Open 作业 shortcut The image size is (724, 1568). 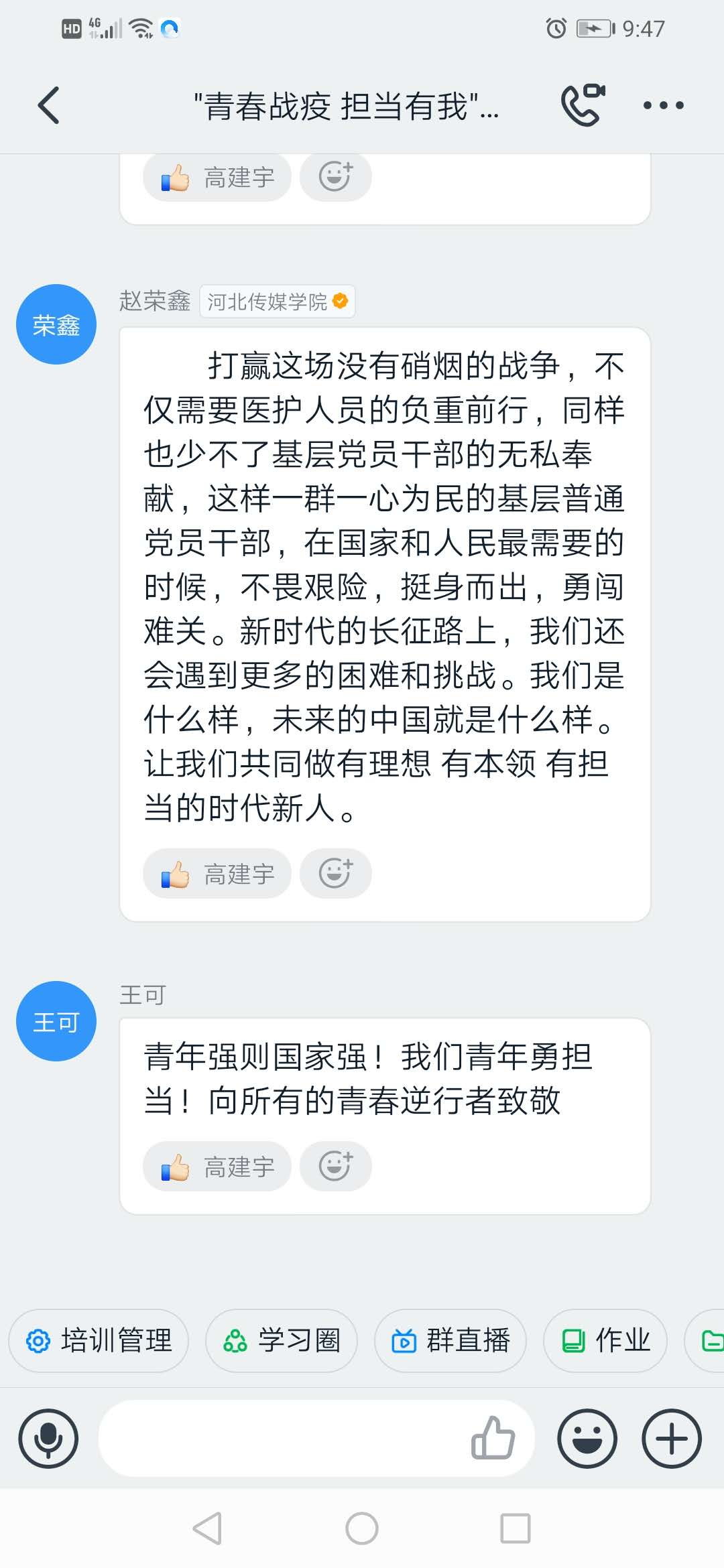click(x=605, y=1341)
